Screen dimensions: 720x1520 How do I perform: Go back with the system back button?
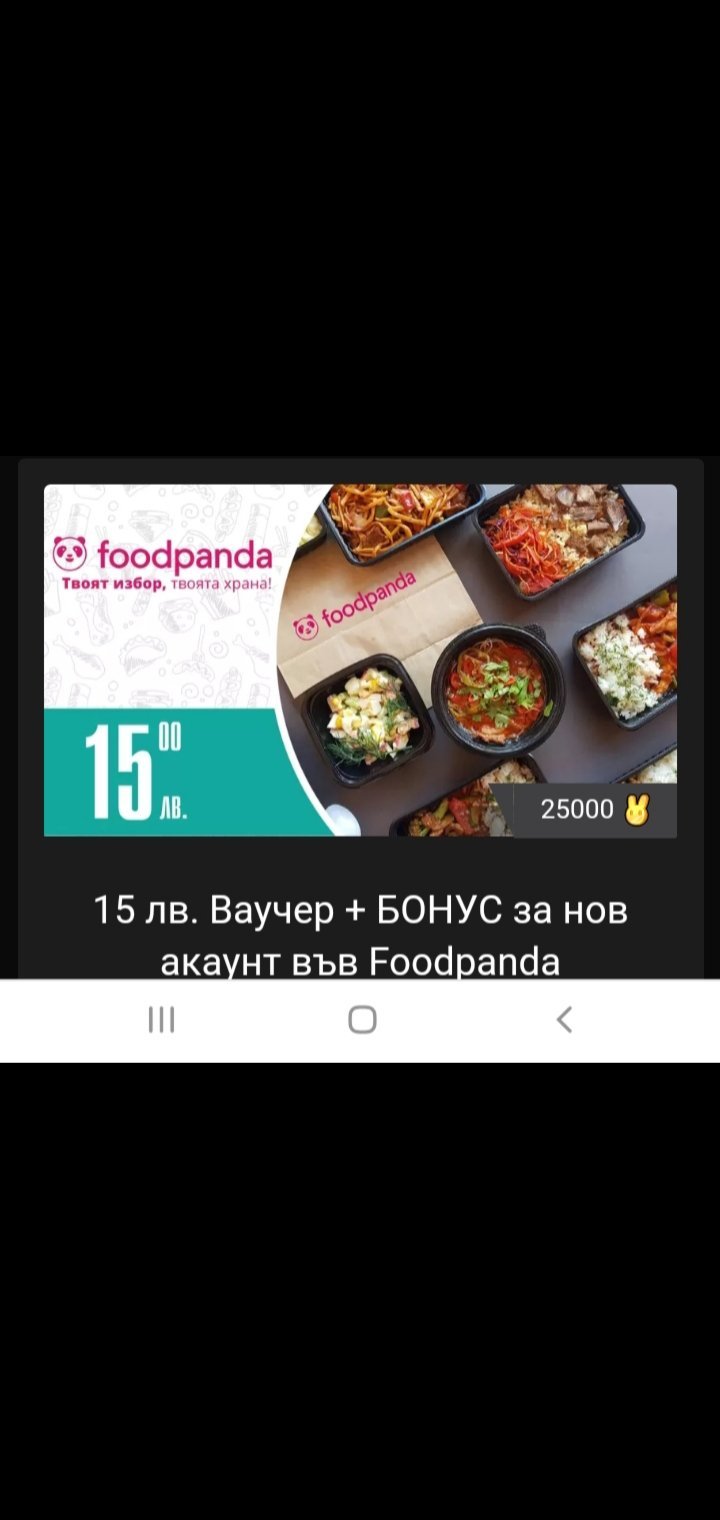[564, 1020]
